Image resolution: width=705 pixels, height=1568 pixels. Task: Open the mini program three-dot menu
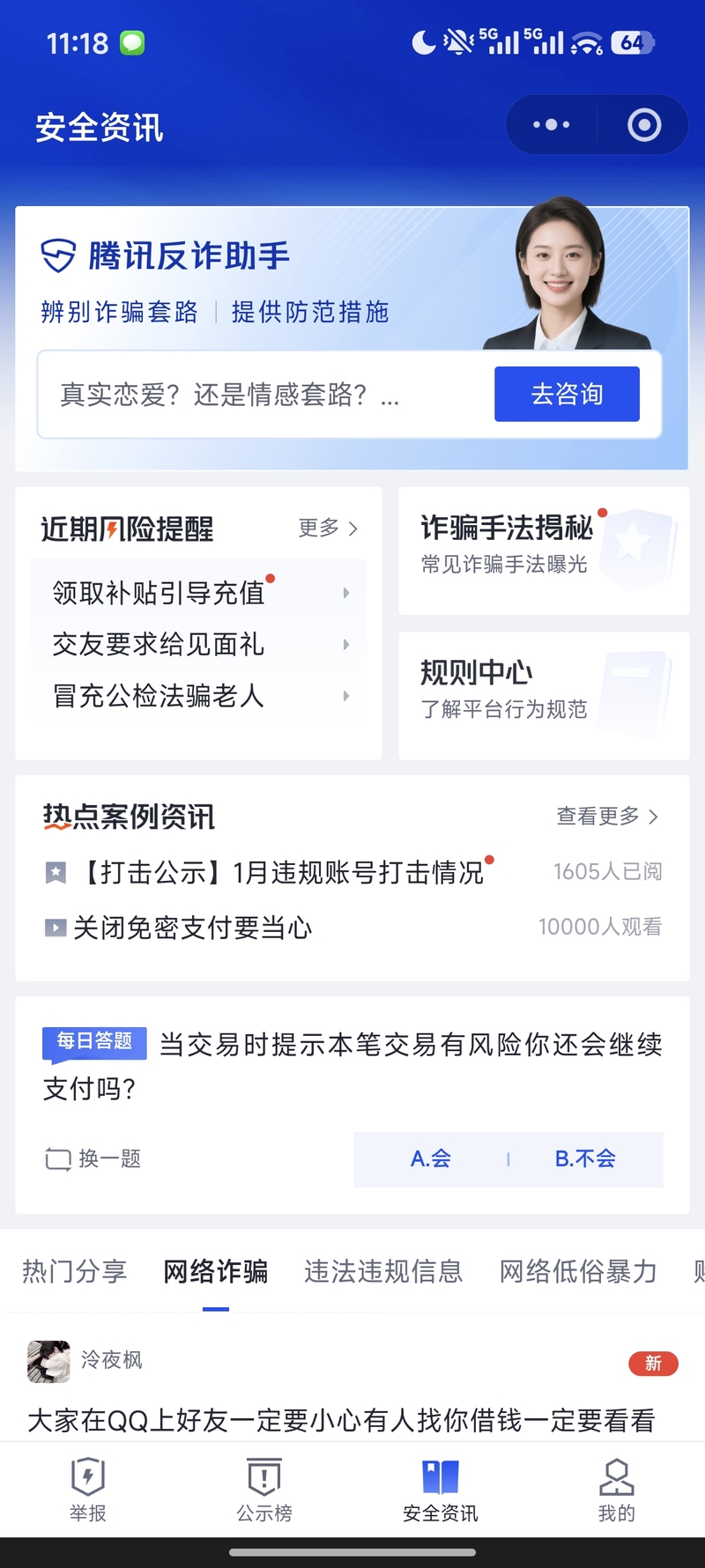coord(552,125)
